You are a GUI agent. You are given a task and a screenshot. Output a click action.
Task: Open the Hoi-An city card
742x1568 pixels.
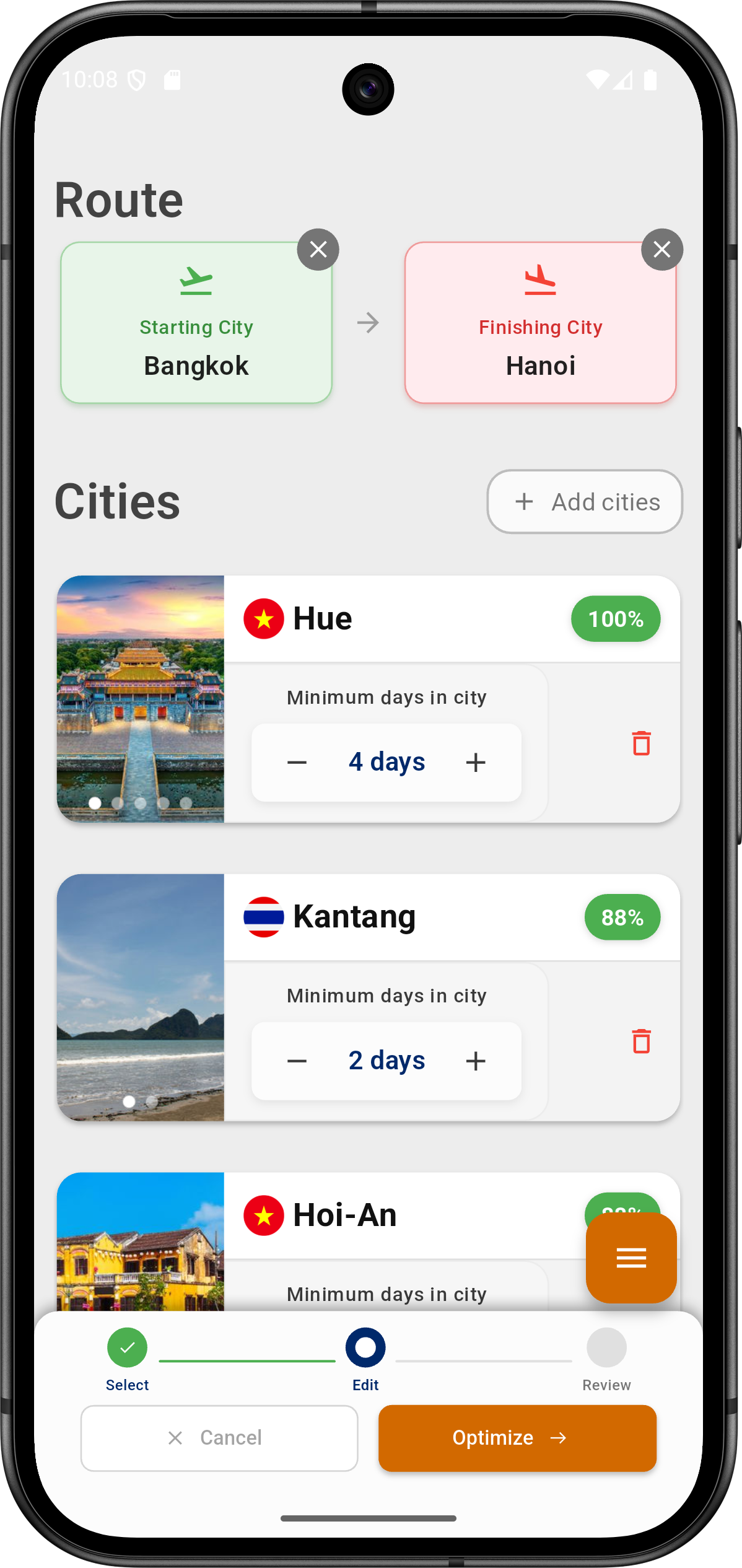pyautogui.click(x=372, y=1215)
